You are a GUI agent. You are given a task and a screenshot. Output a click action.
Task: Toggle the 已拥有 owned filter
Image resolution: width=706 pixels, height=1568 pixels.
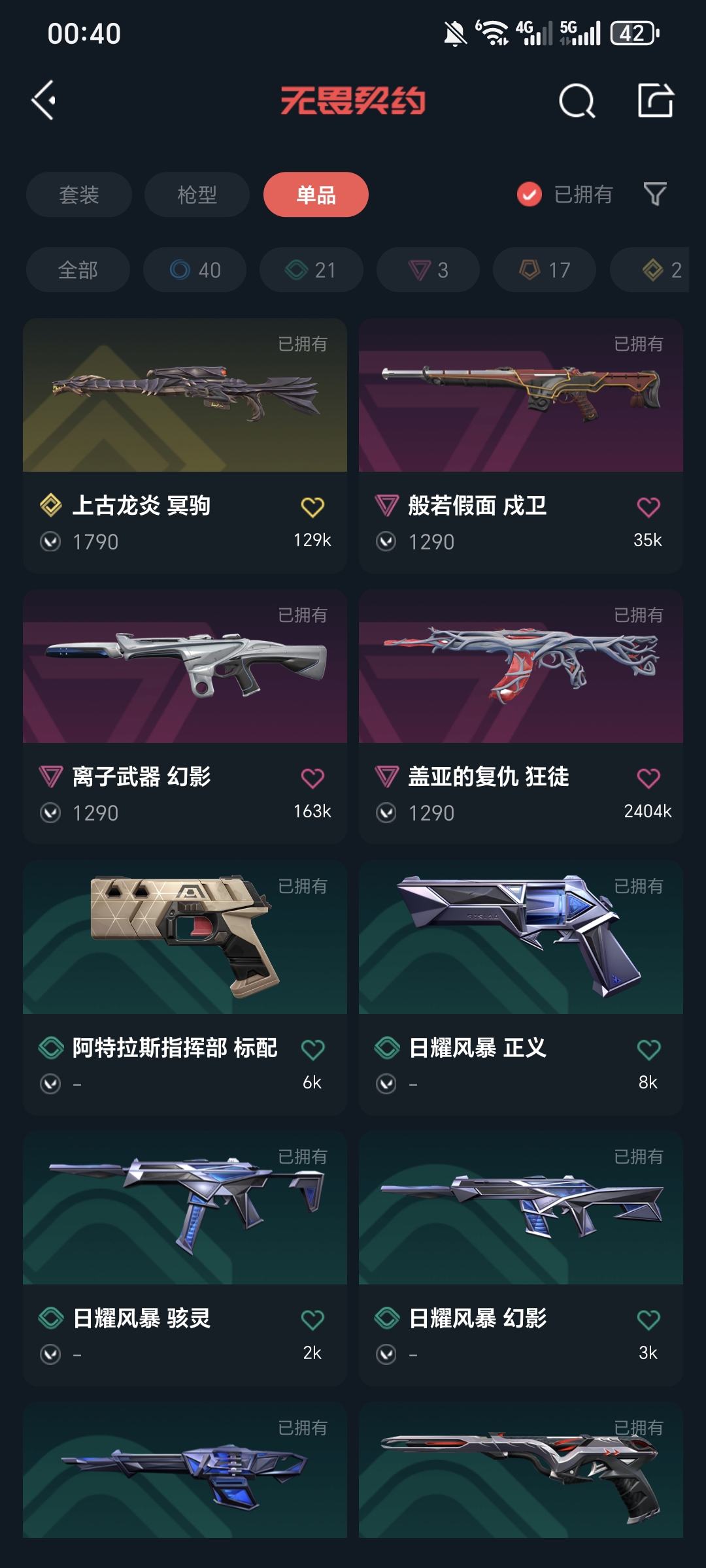click(566, 194)
